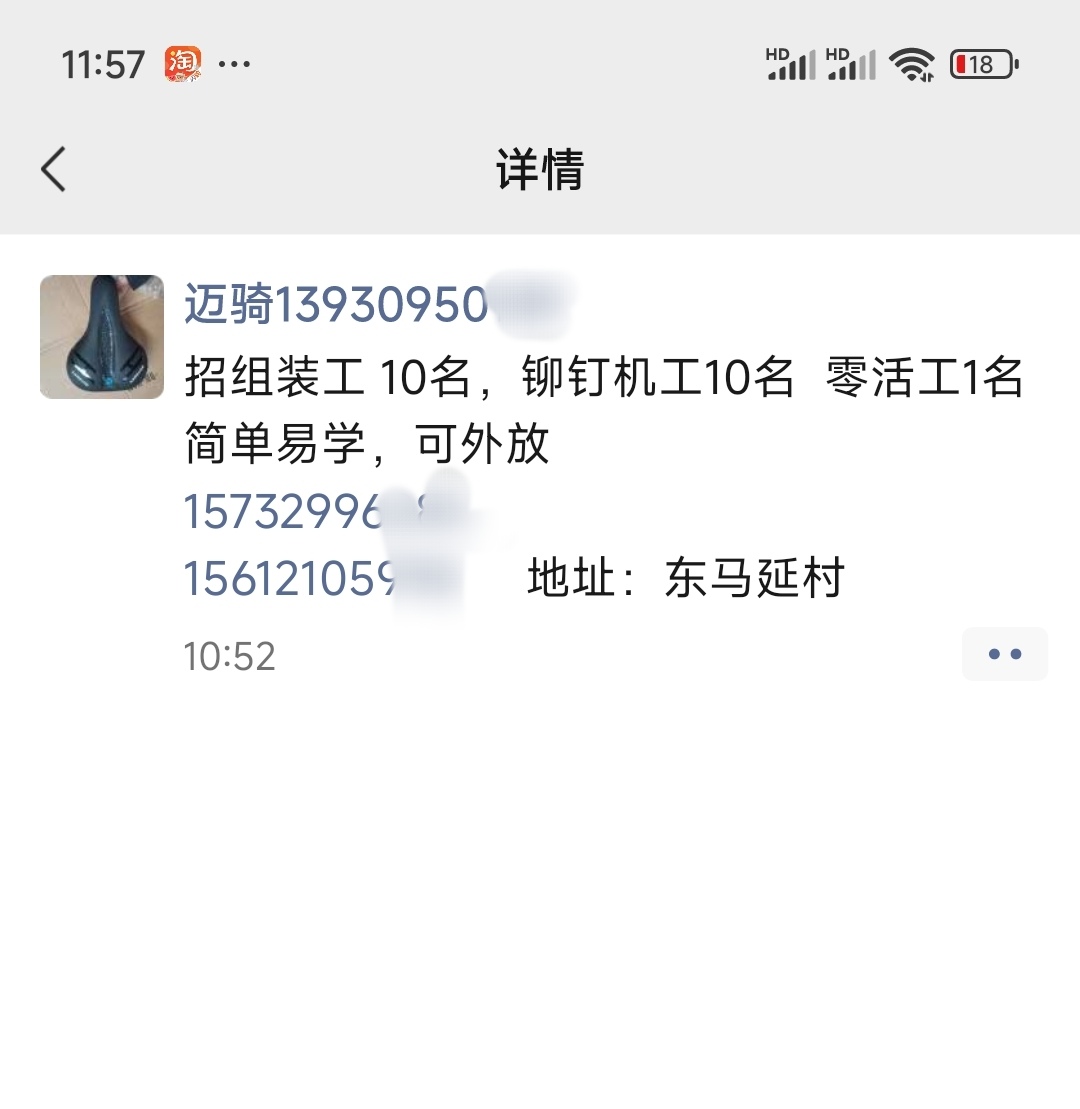1080x1109 pixels.
Task: Open the saddle profile avatar
Action: coord(102,337)
